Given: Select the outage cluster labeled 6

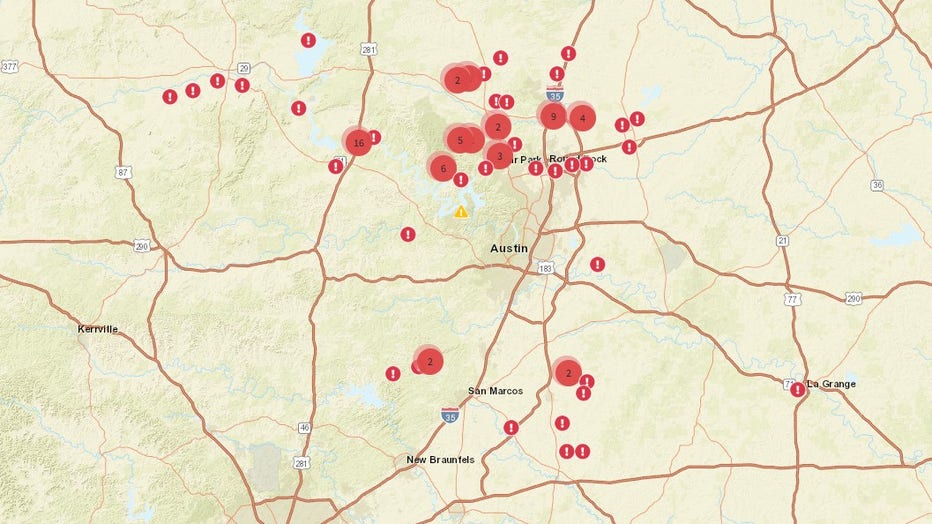Looking at the screenshot, I should point(443,168).
